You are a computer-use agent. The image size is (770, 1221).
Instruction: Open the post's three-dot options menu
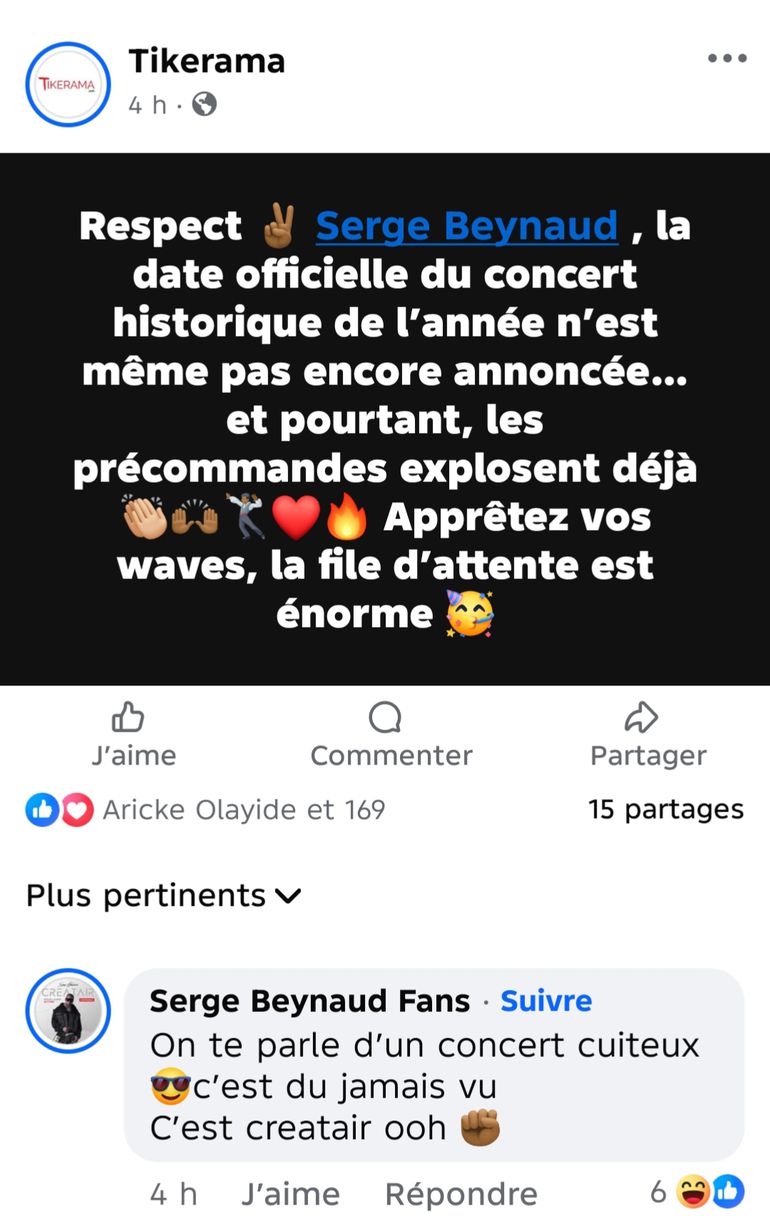(x=727, y=59)
